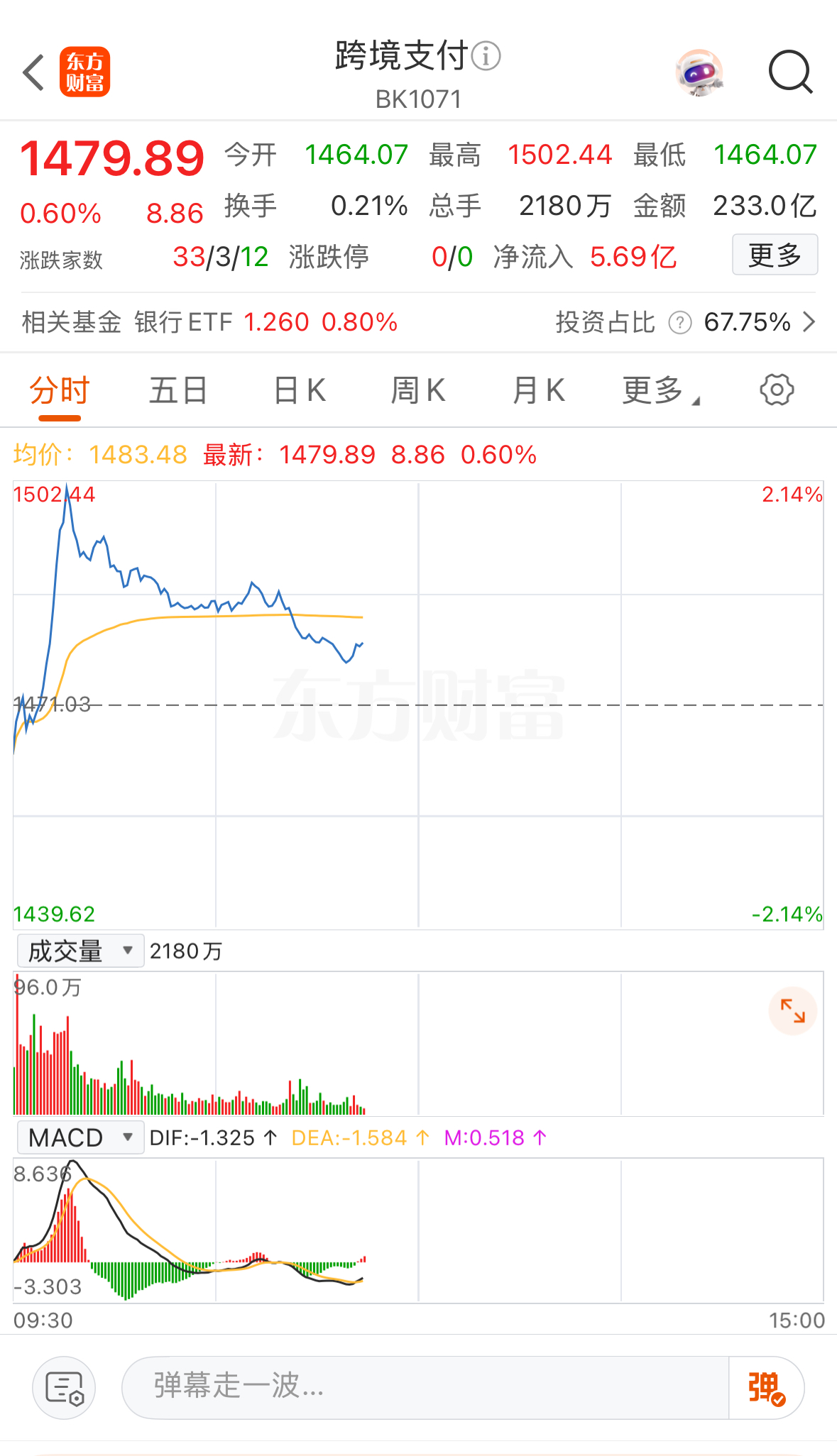Image resolution: width=837 pixels, height=1456 pixels.
Task: Switch to the 日K chart tab
Action: coord(300,391)
